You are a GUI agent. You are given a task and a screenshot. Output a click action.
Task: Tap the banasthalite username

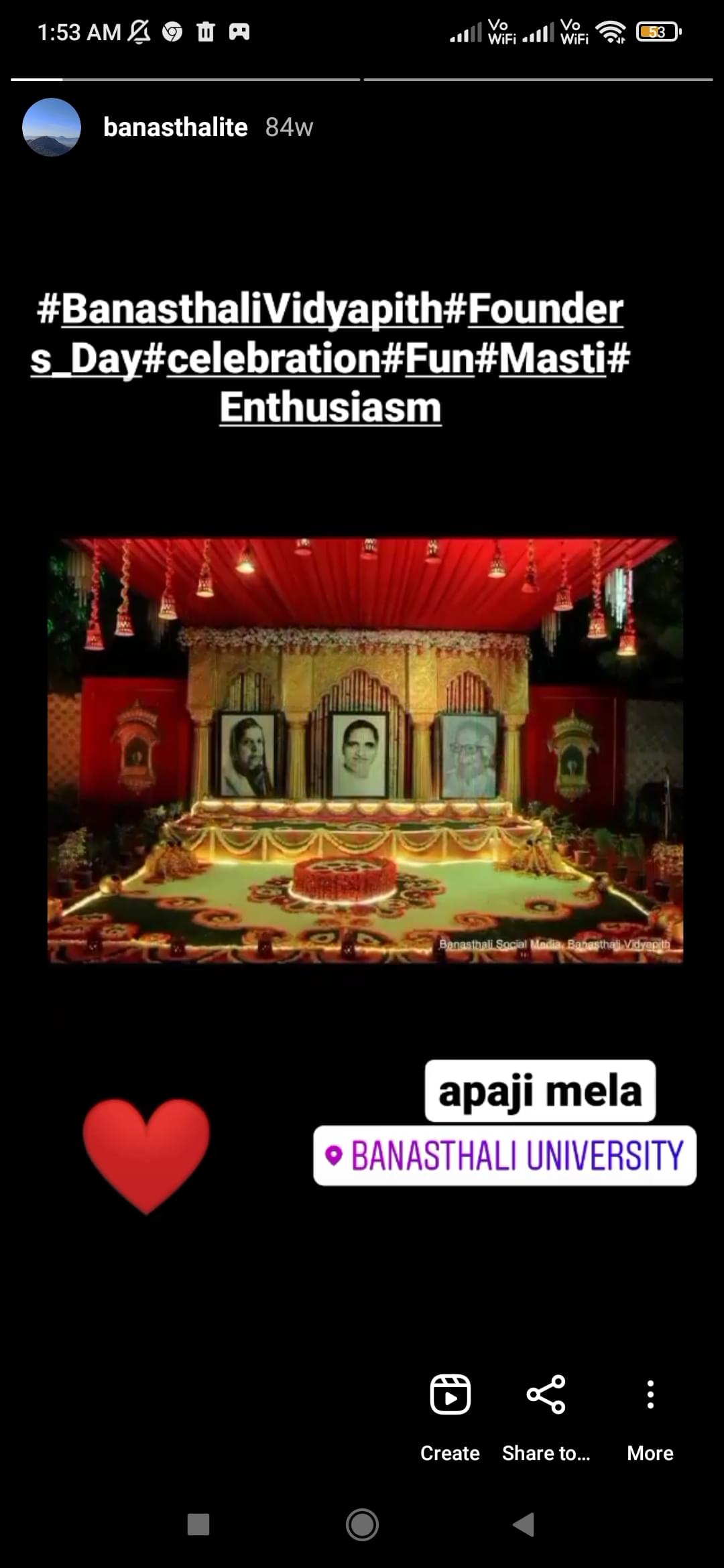[175, 127]
